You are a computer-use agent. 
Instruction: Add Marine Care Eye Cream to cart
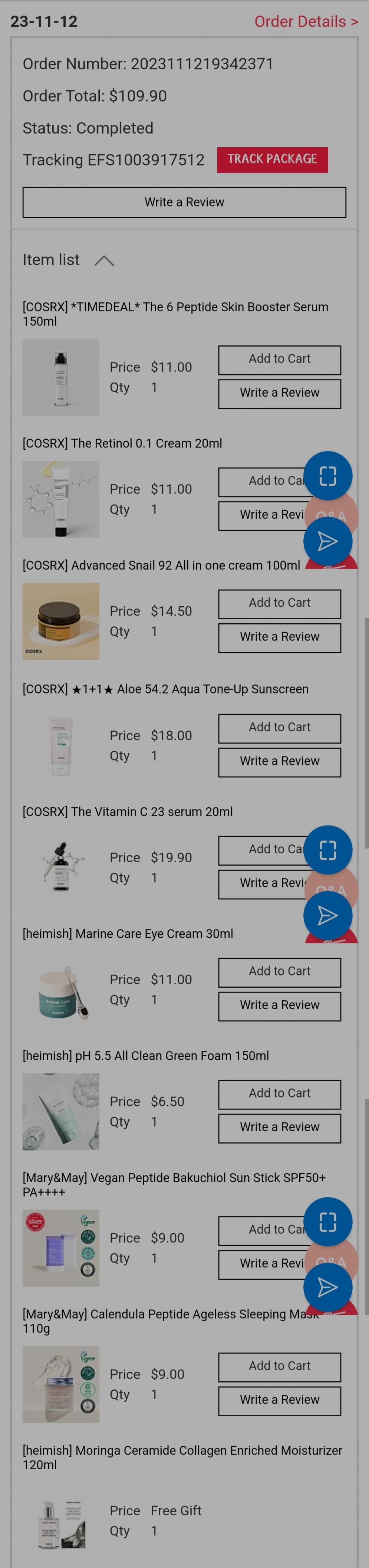(279, 971)
